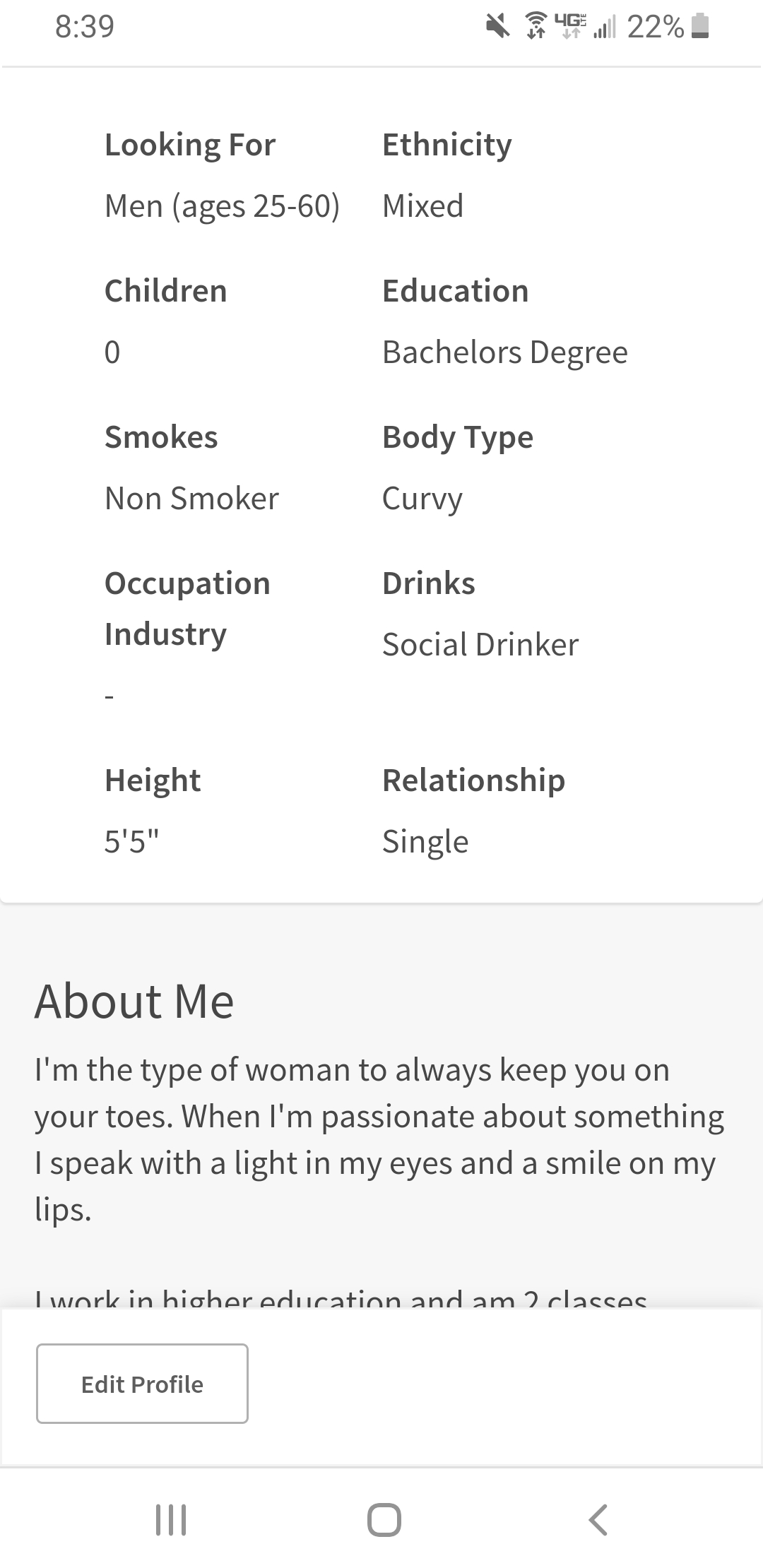Go to the home screen
763x1568 pixels.
(384, 1520)
